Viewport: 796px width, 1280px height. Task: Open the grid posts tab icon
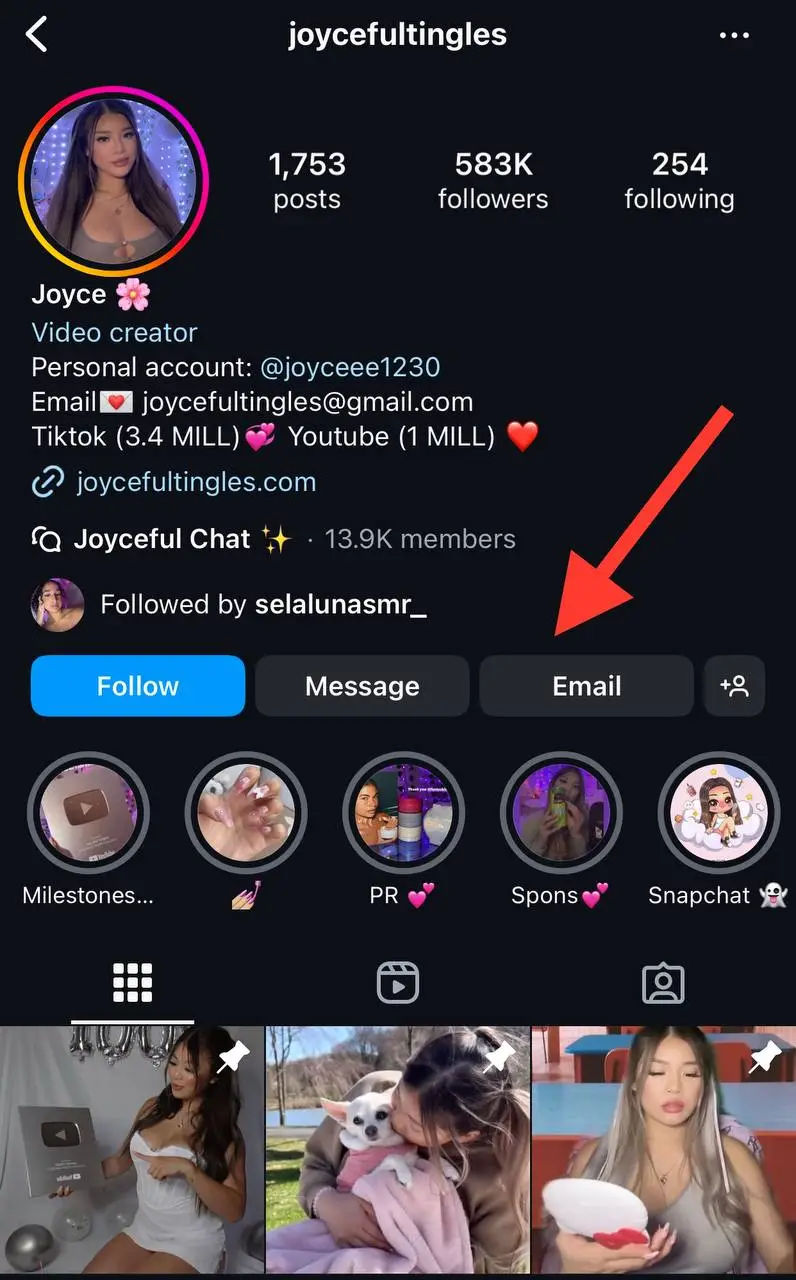click(x=132, y=982)
